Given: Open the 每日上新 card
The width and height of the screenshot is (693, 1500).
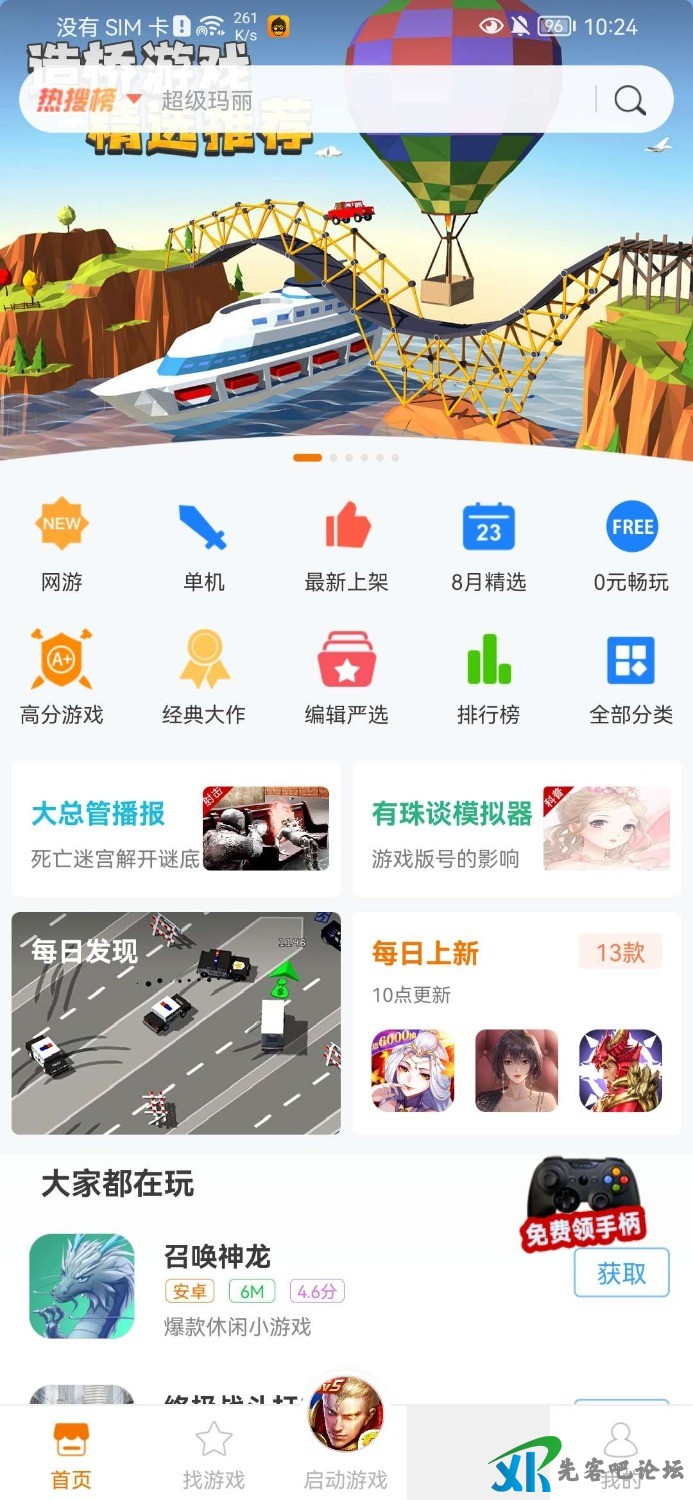Looking at the screenshot, I should [x=516, y=1023].
